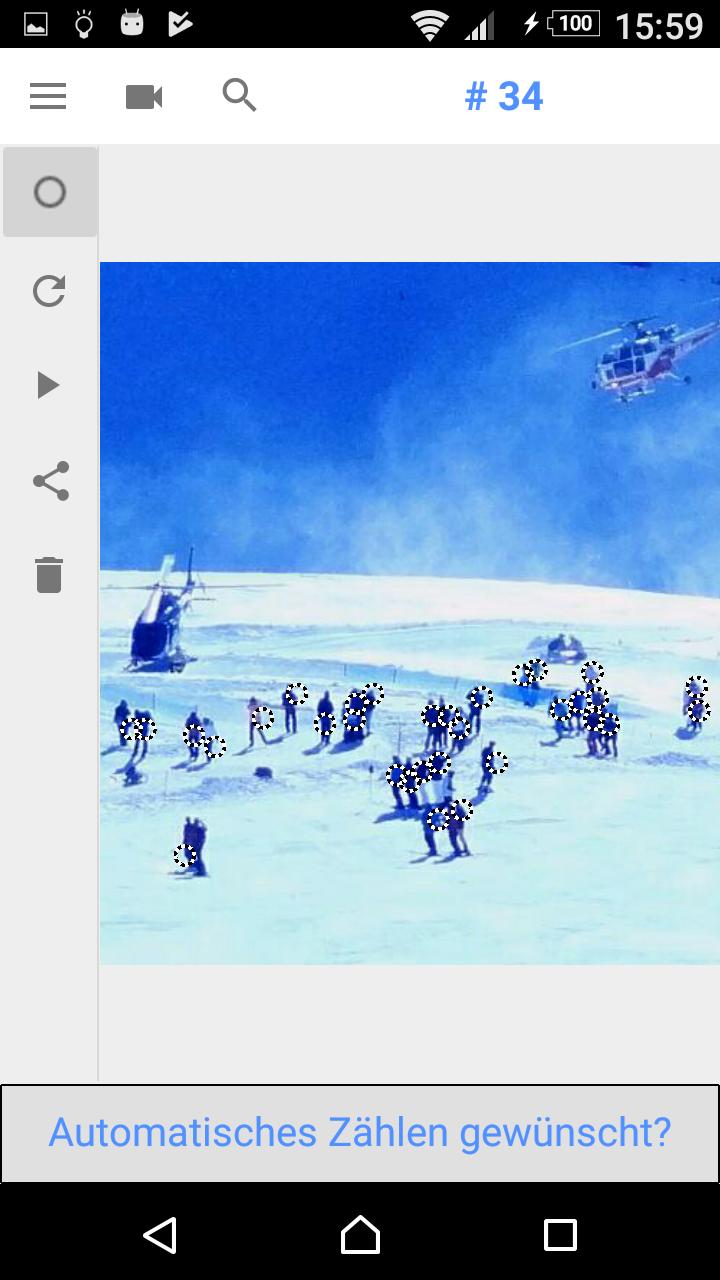Tap the refresh arrow in sidebar
Screen dimensions: 720x1280
49,291
